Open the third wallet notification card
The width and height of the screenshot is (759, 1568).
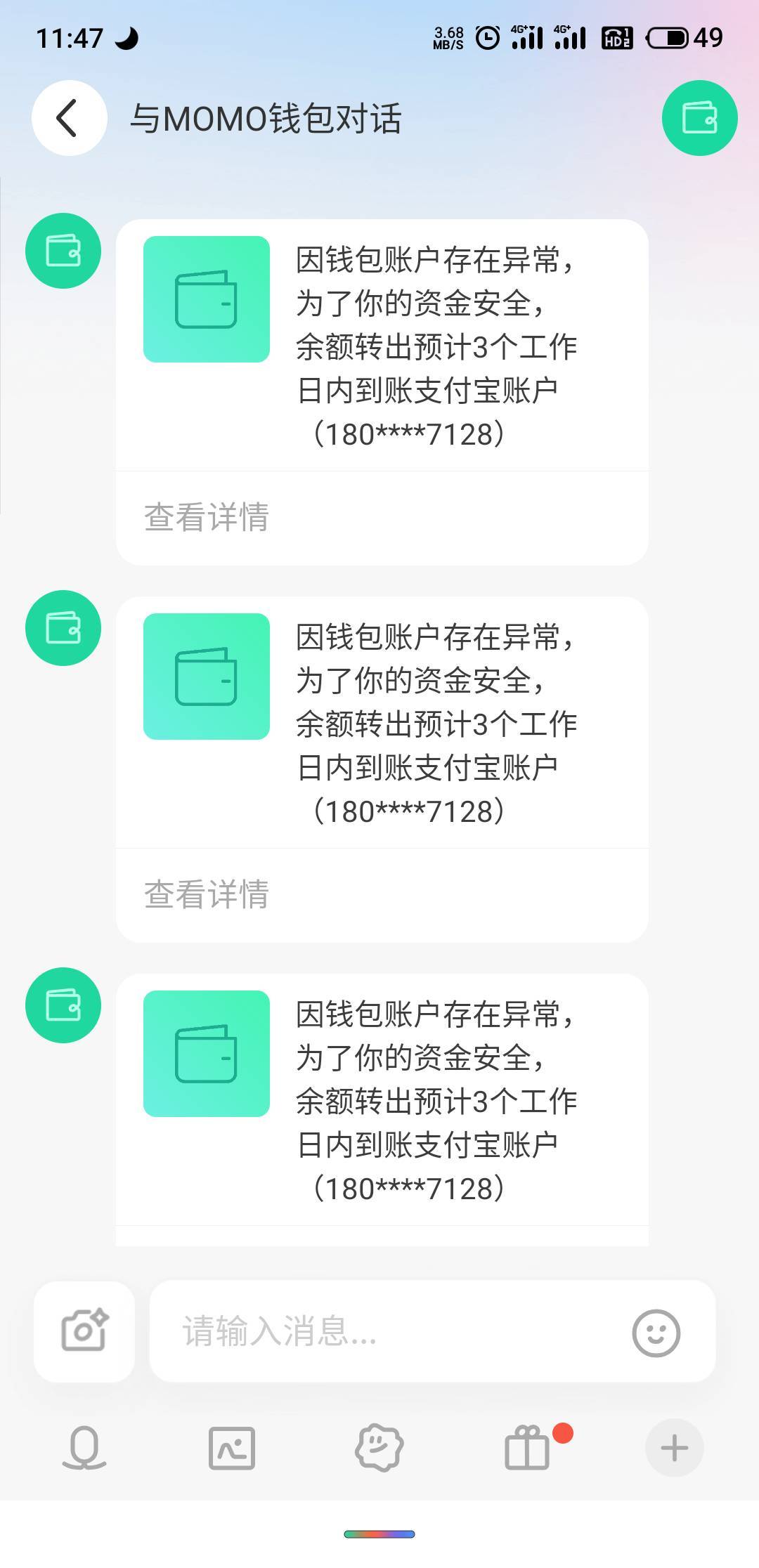pyautogui.click(x=382, y=1099)
